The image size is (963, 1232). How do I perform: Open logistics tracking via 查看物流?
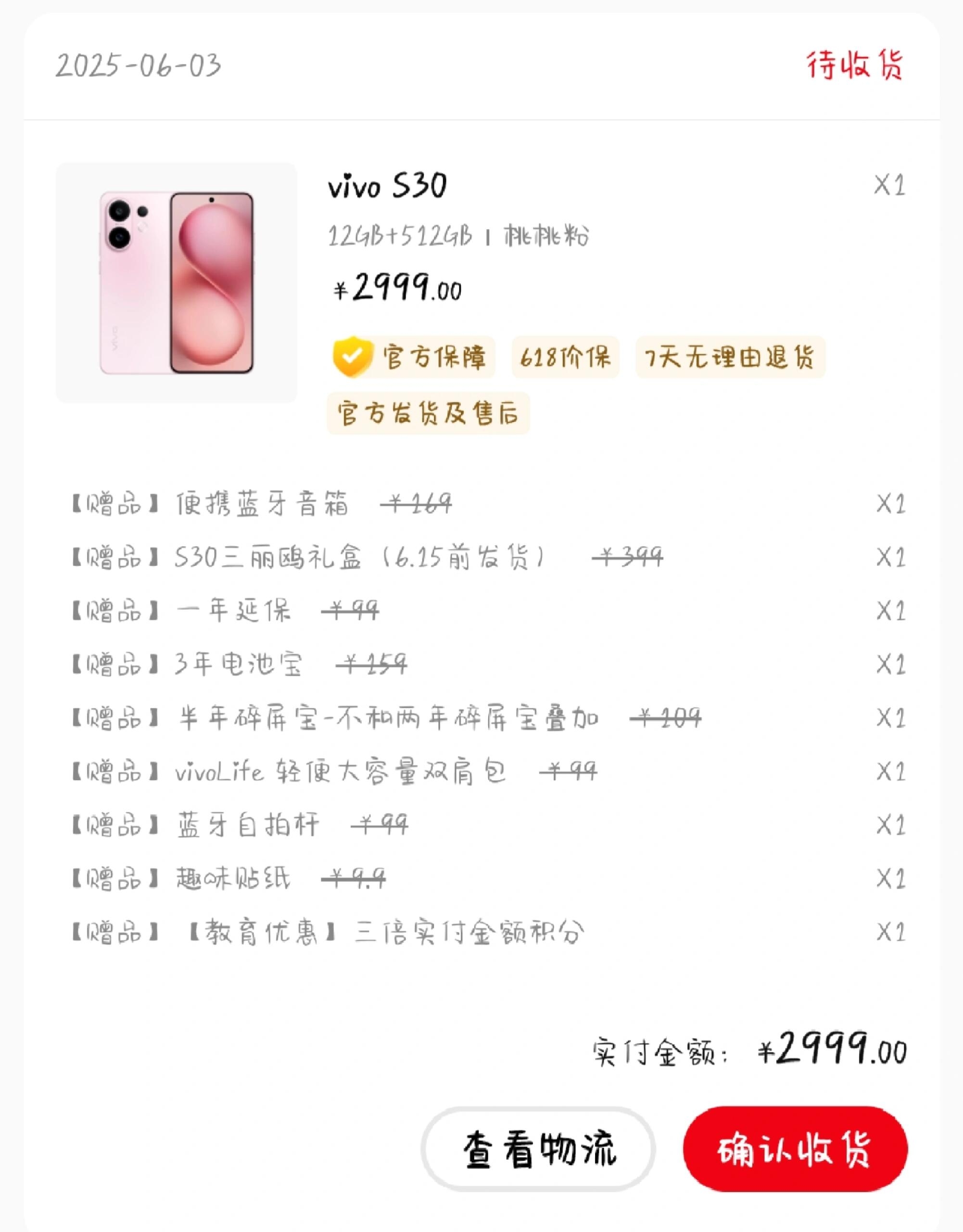pyautogui.click(x=537, y=1149)
